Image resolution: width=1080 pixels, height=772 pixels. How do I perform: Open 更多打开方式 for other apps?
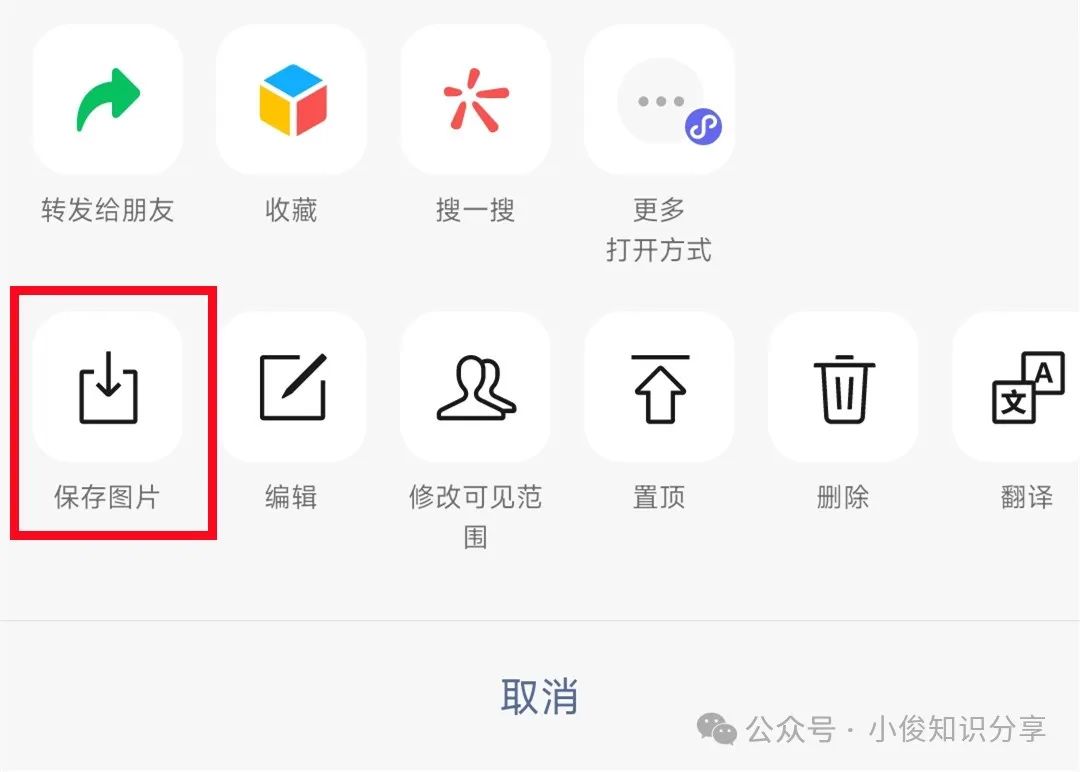[x=660, y=100]
